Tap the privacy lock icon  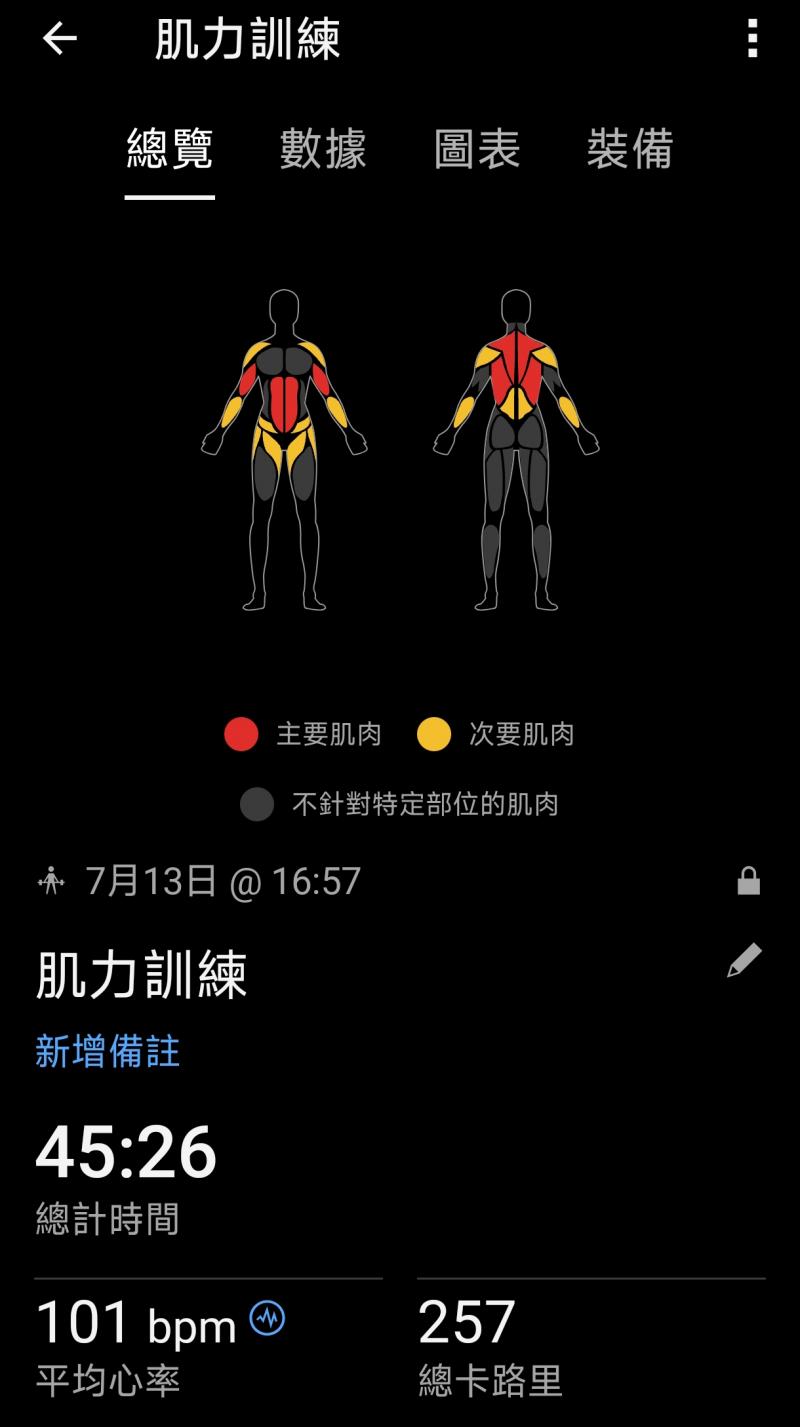click(748, 881)
